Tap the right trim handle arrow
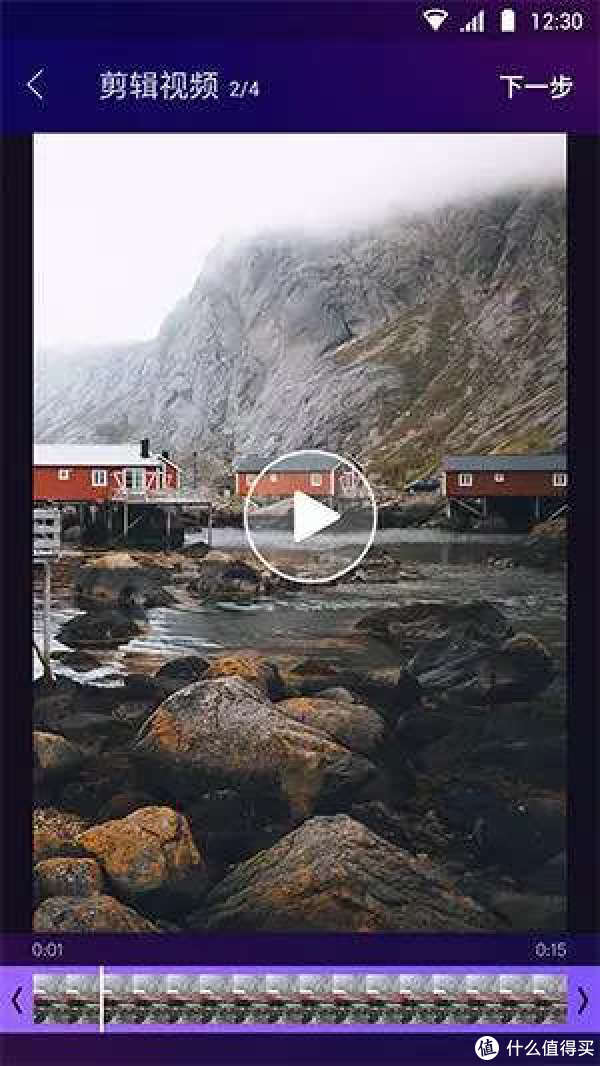The image size is (600, 1066). [x=582, y=1000]
